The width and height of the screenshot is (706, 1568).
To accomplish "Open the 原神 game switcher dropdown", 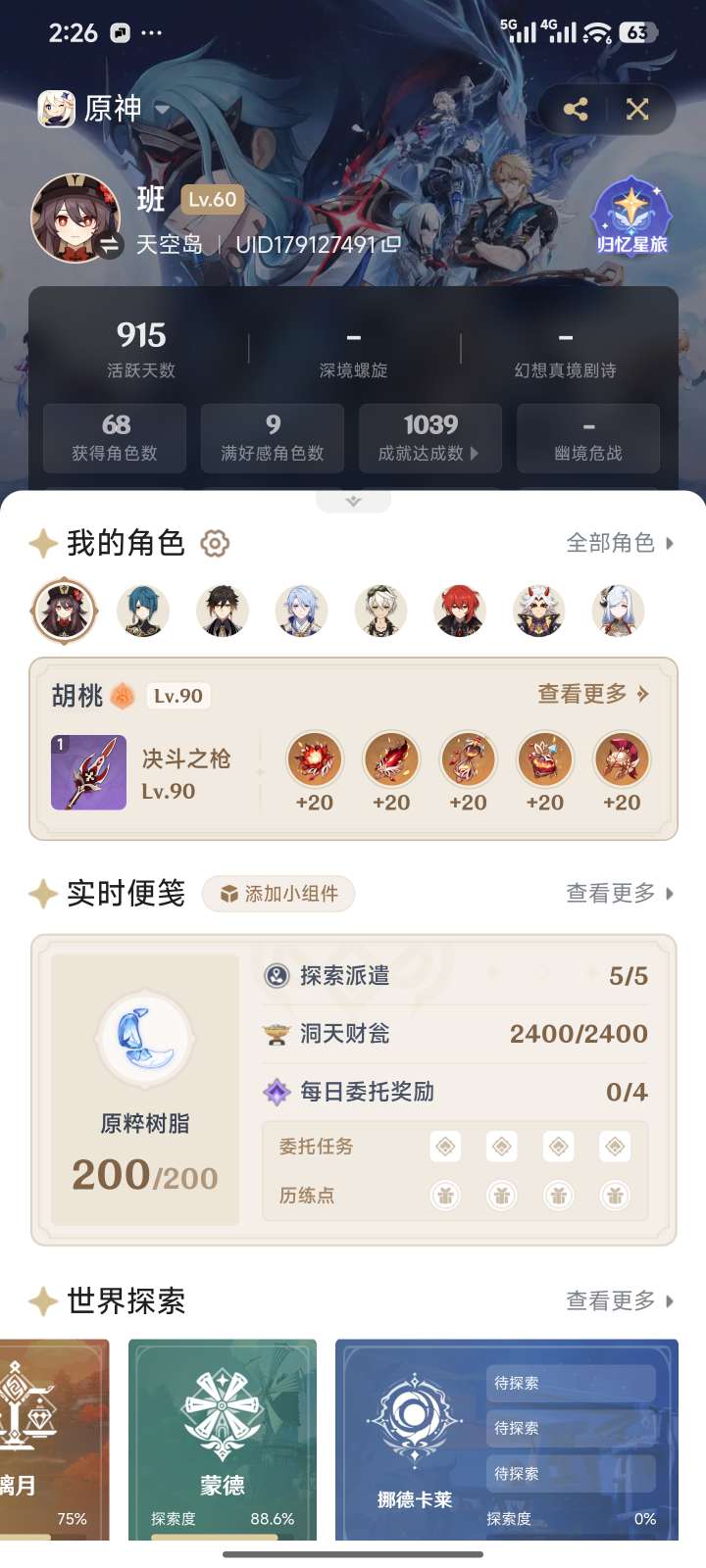I will coord(162,109).
